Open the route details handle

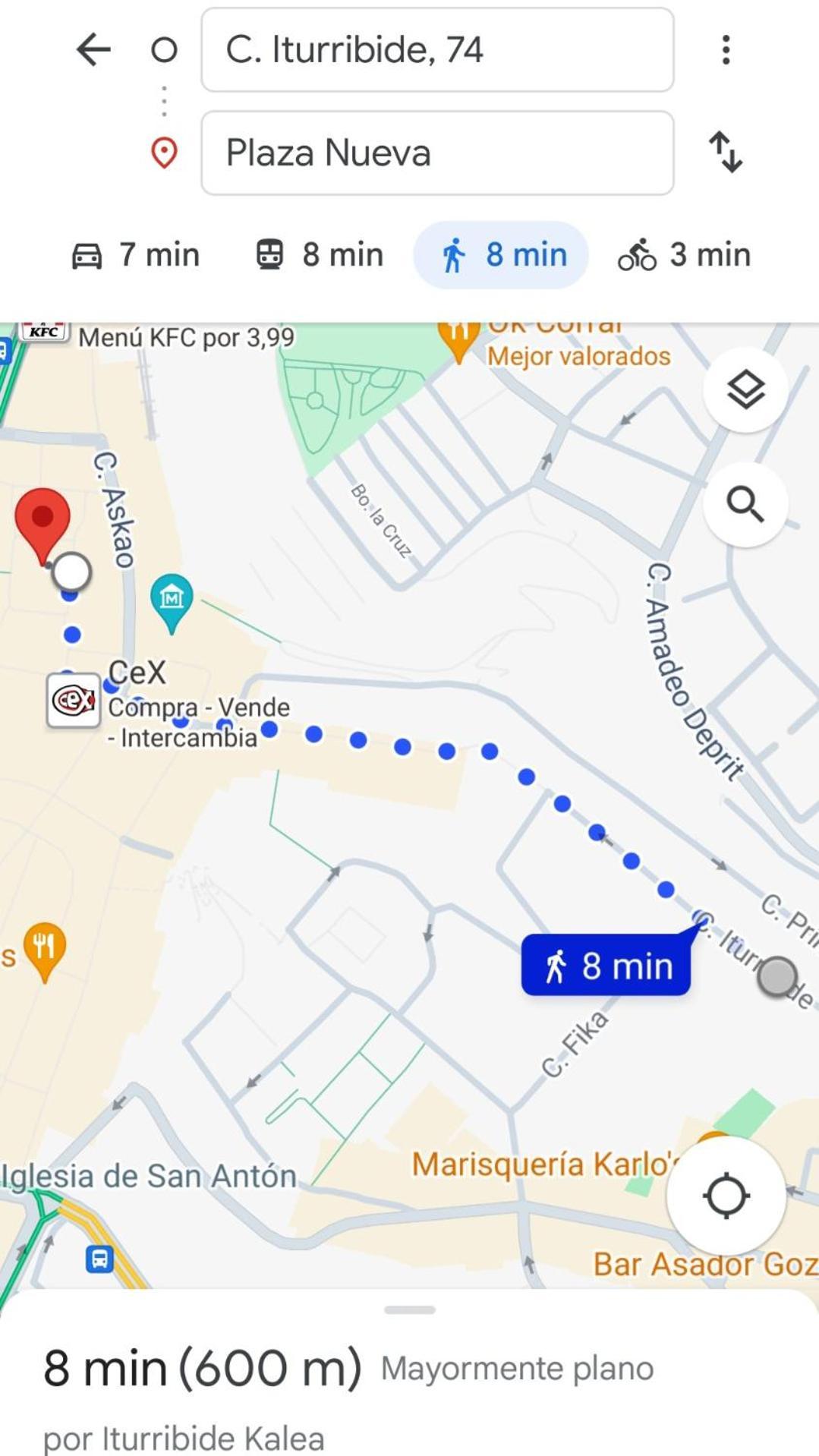pyautogui.click(x=410, y=1309)
